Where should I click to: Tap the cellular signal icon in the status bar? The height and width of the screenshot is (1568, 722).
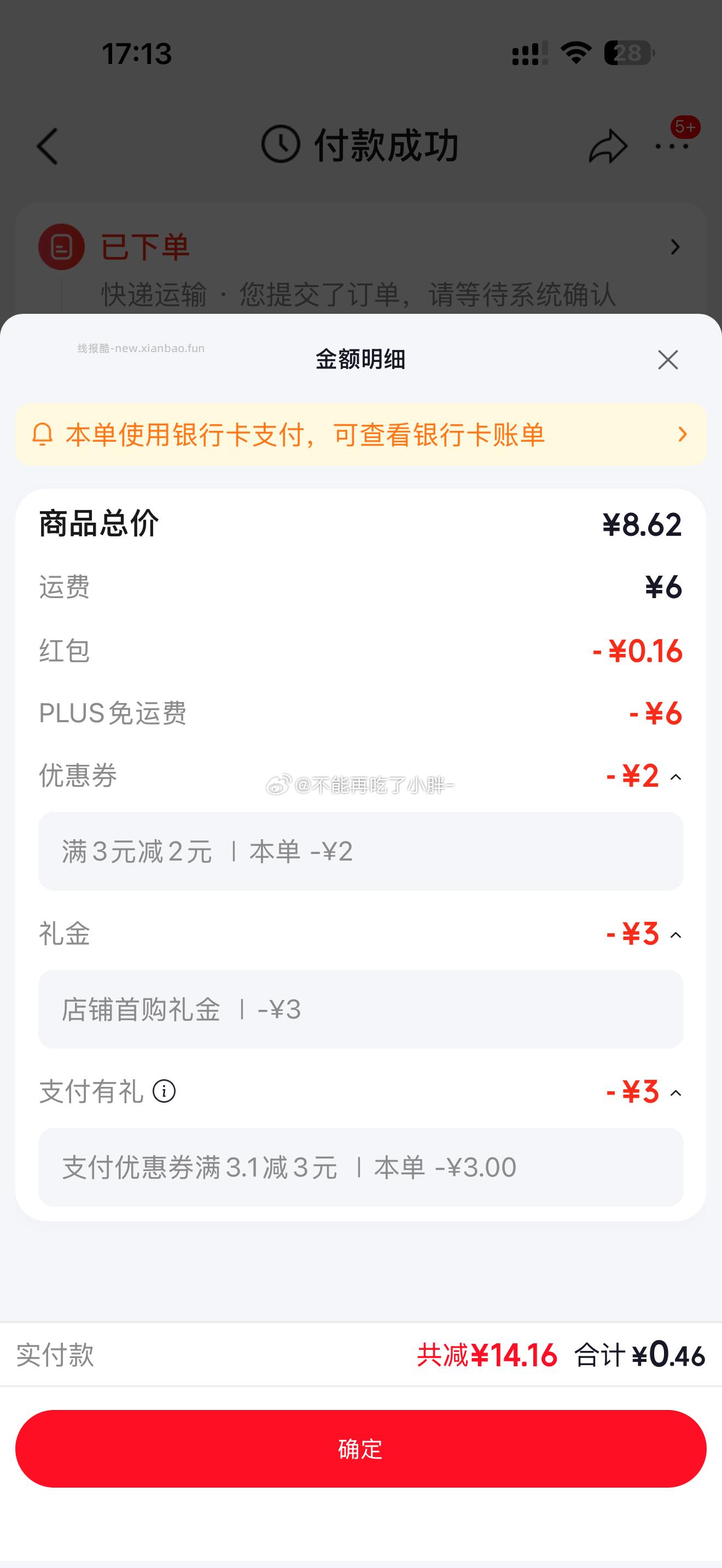click(x=527, y=54)
